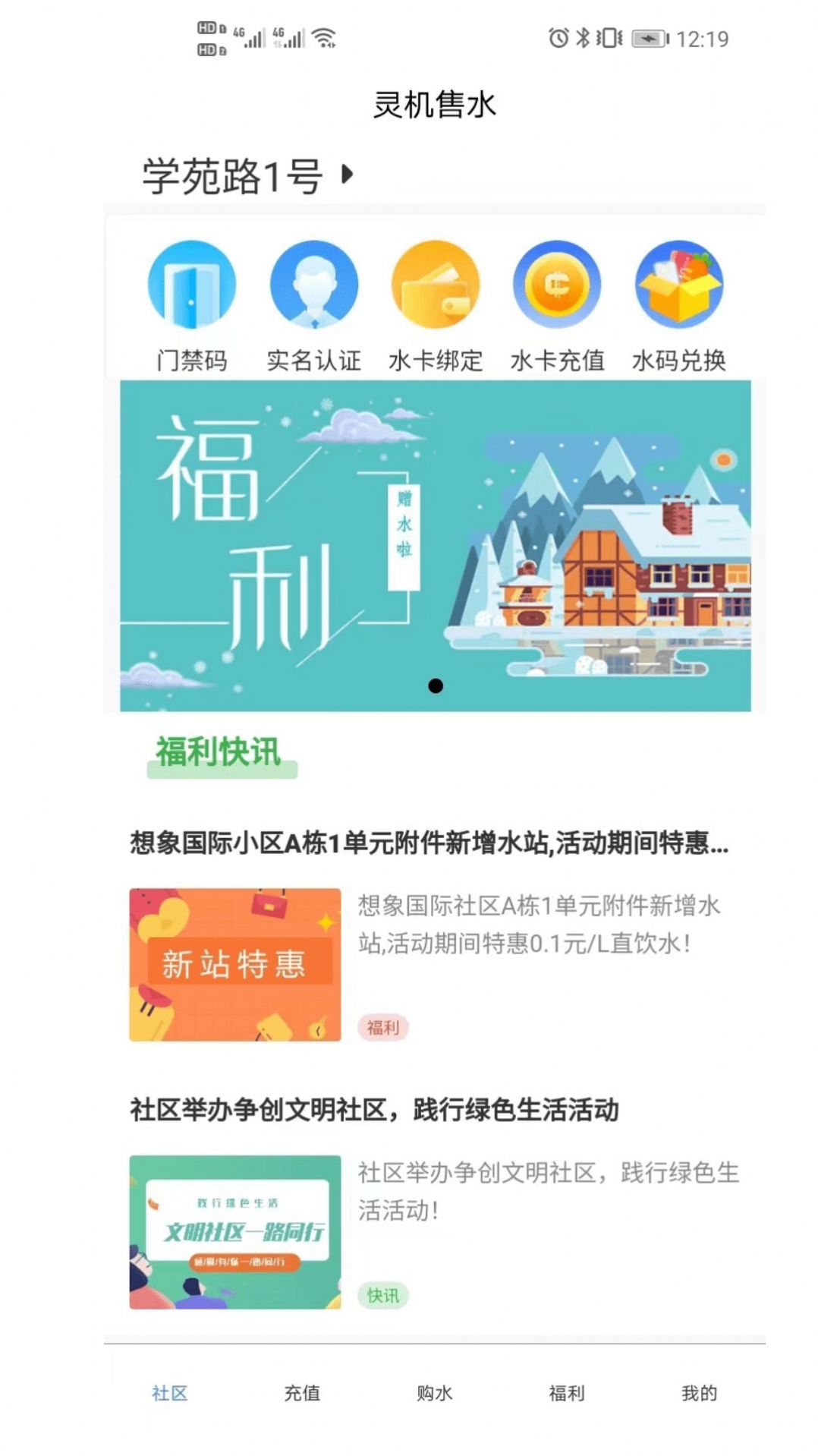Expand the 学苑路1号 location selector
The width and height of the screenshot is (818, 1456).
(x=235, y=173)
